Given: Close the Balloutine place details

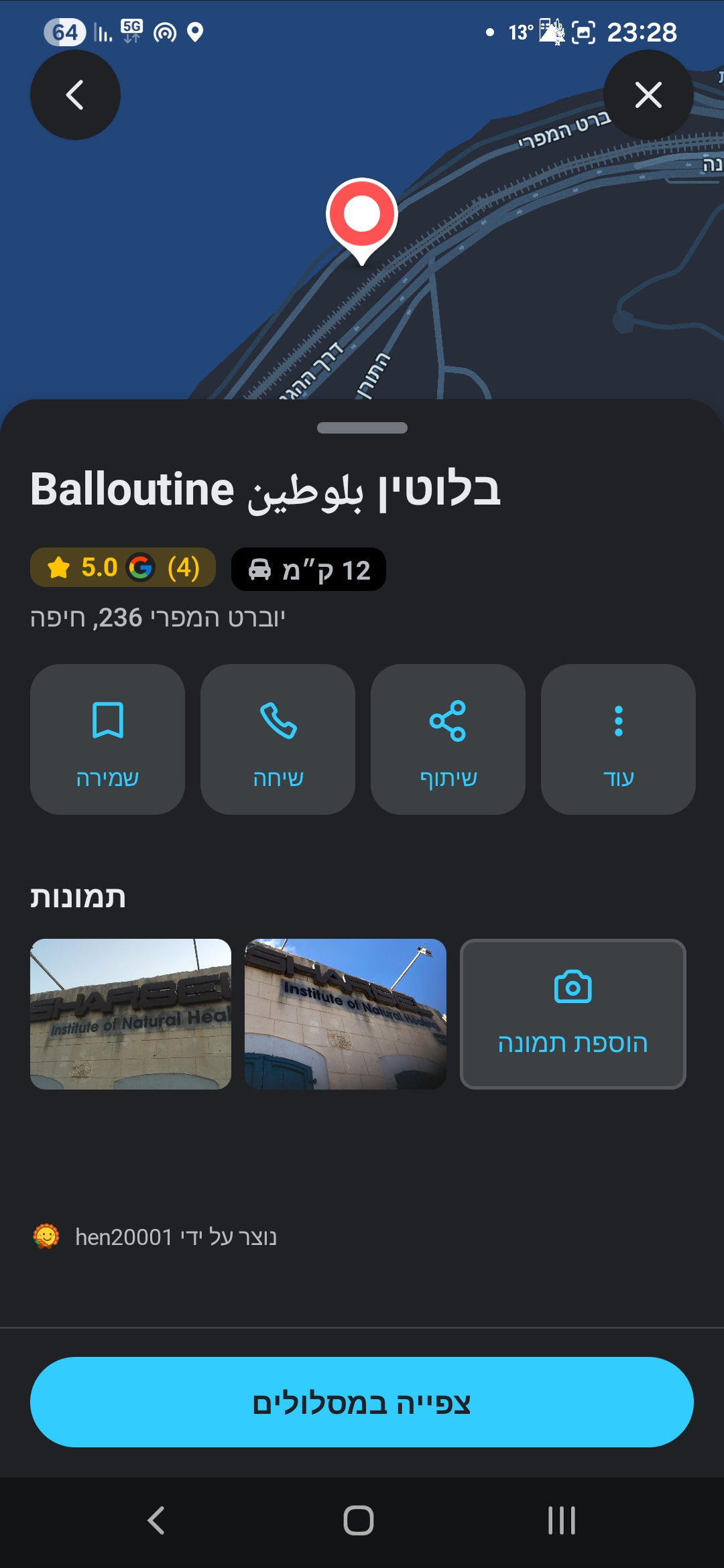Looking at the screenshot, I should pos(648,95).
